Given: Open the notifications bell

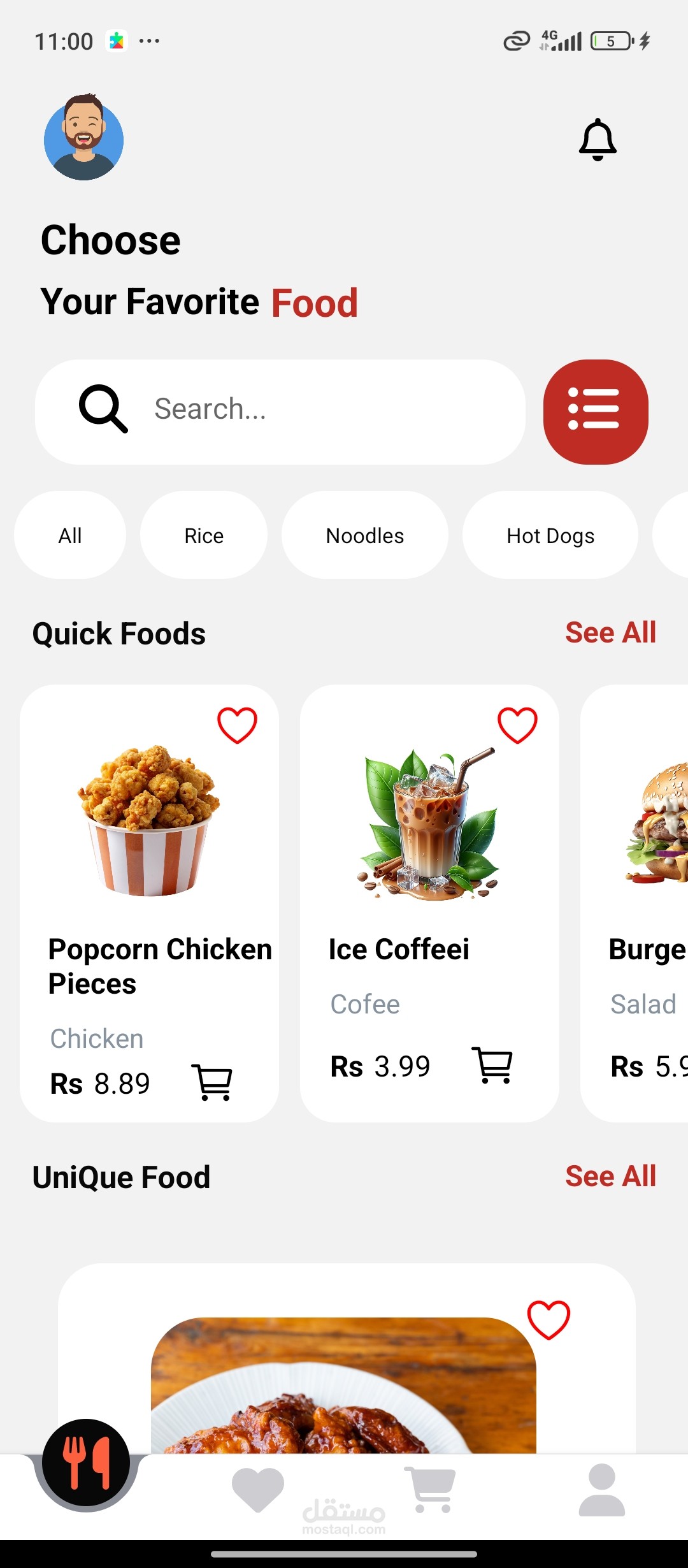Looking at the screenshot, I should click(x=598, y=140).
